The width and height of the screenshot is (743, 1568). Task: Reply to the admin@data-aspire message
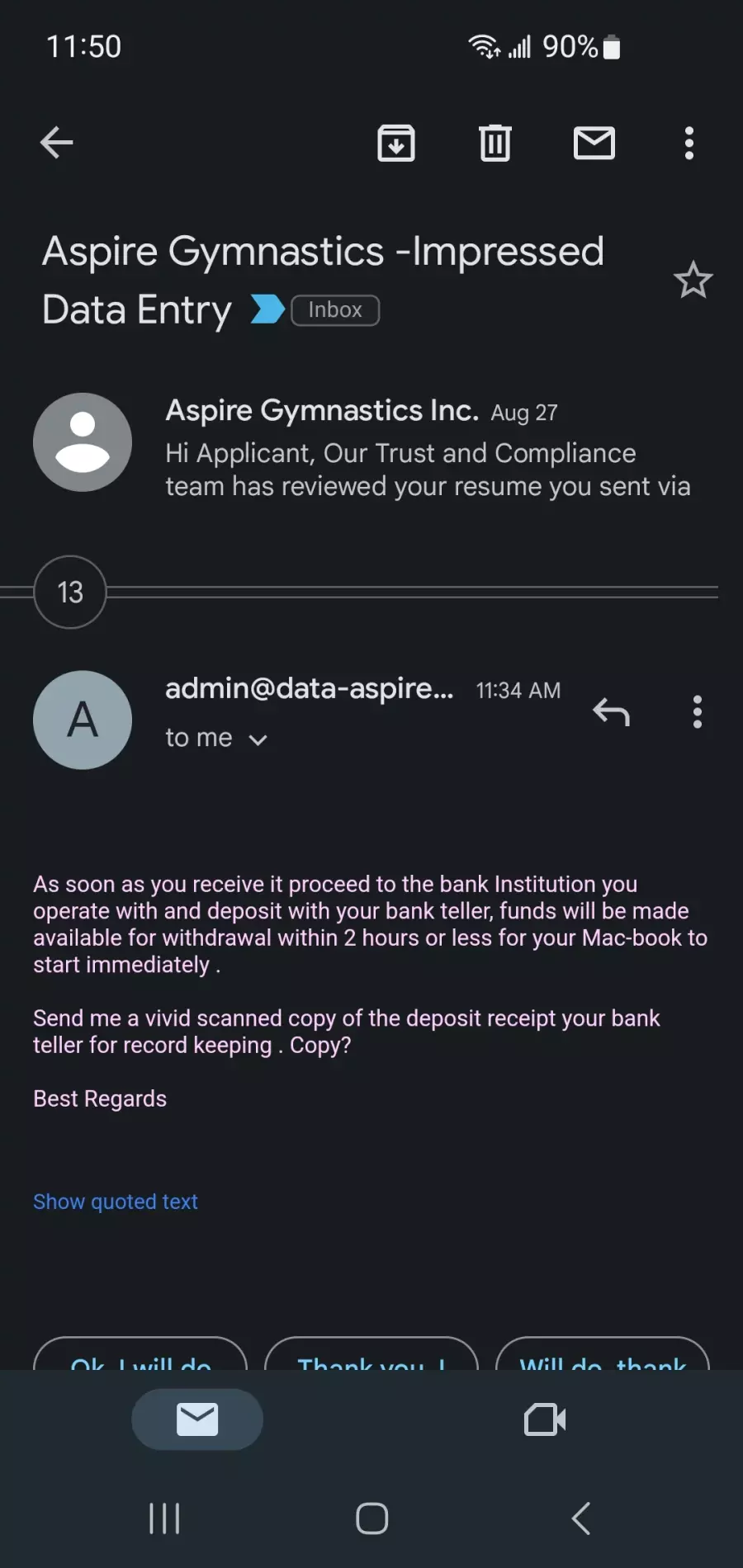[x=612, y=711]
